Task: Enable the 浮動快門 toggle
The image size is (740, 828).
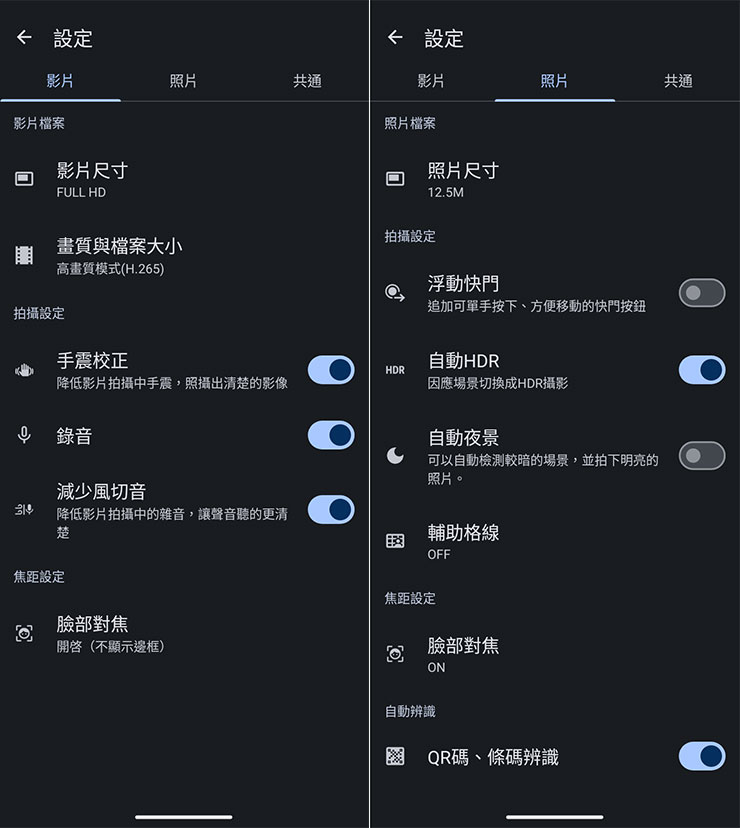Action: tap(702, 292)
